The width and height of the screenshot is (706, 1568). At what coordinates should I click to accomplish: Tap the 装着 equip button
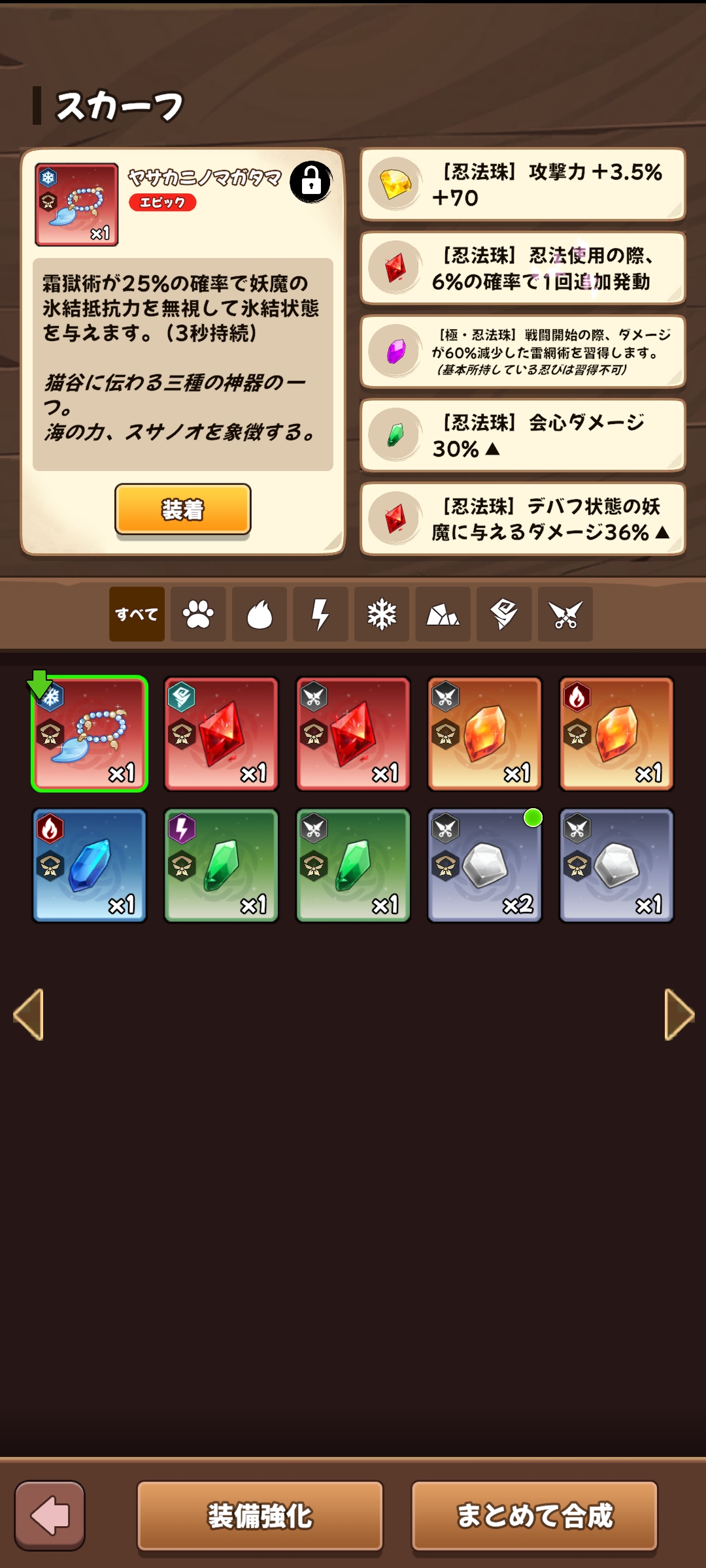(x=182, y=509)
